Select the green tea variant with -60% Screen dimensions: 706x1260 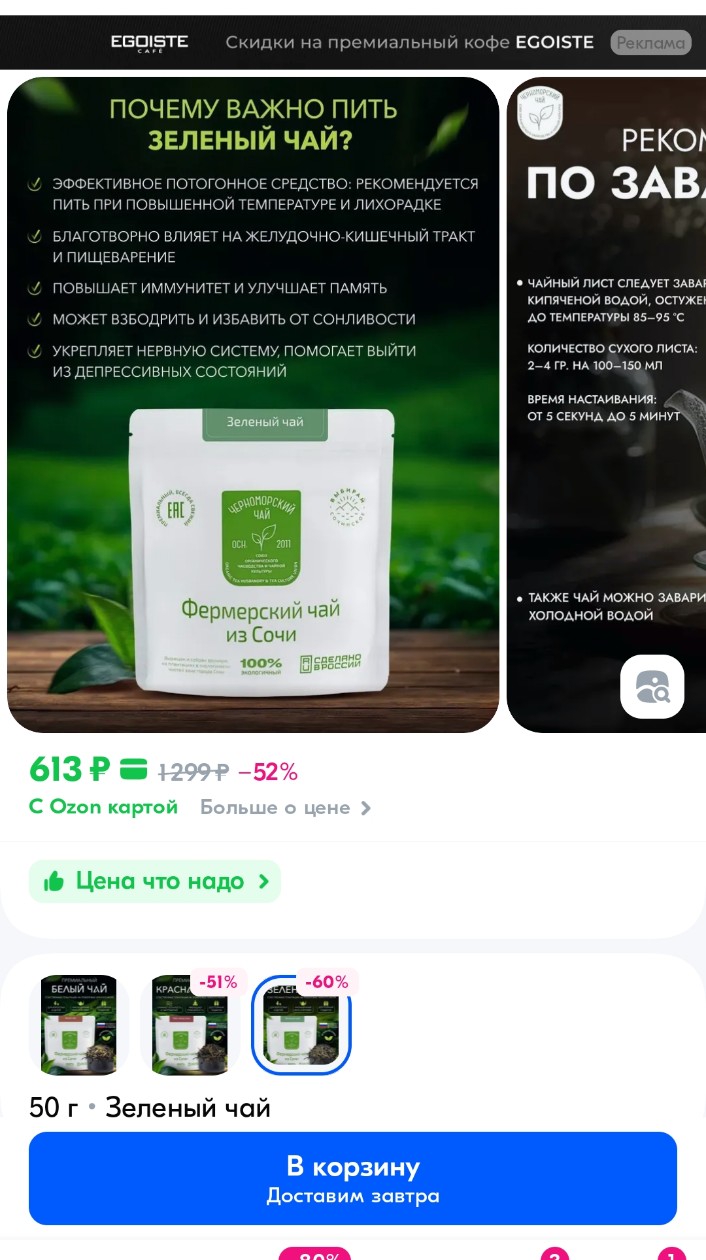click(x=301, y=1025)
